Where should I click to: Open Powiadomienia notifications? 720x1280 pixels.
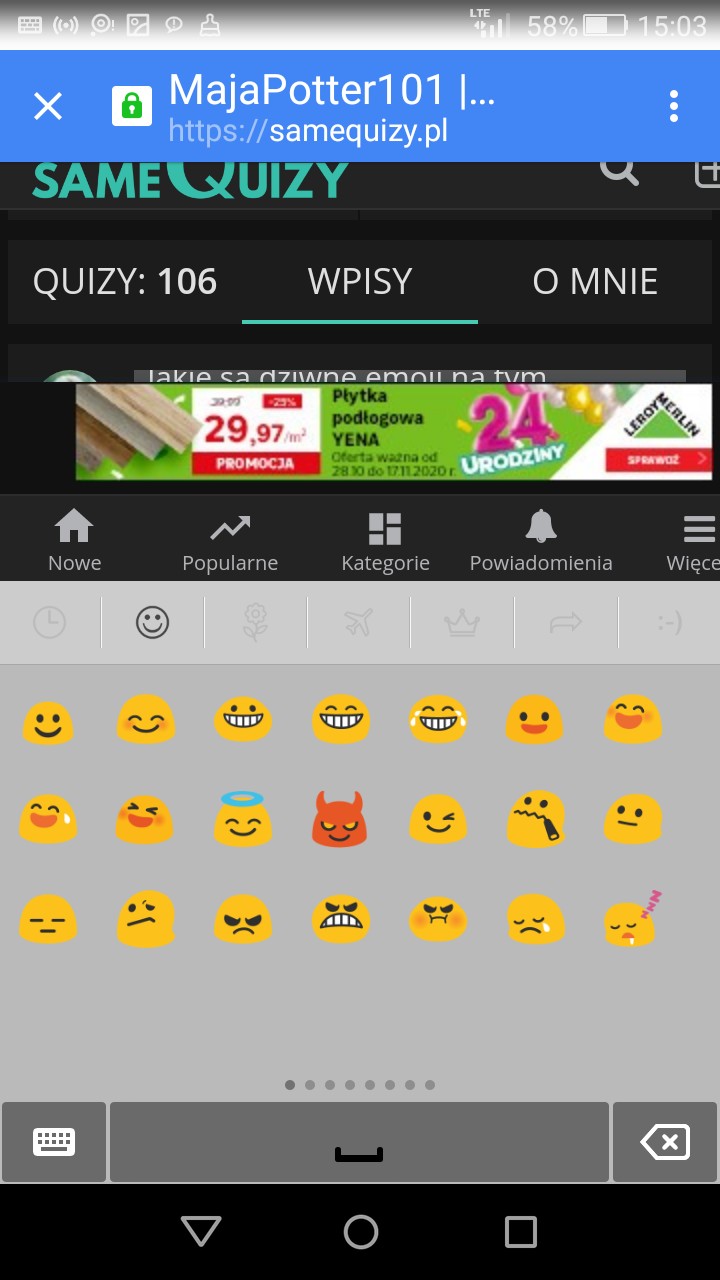541,540
